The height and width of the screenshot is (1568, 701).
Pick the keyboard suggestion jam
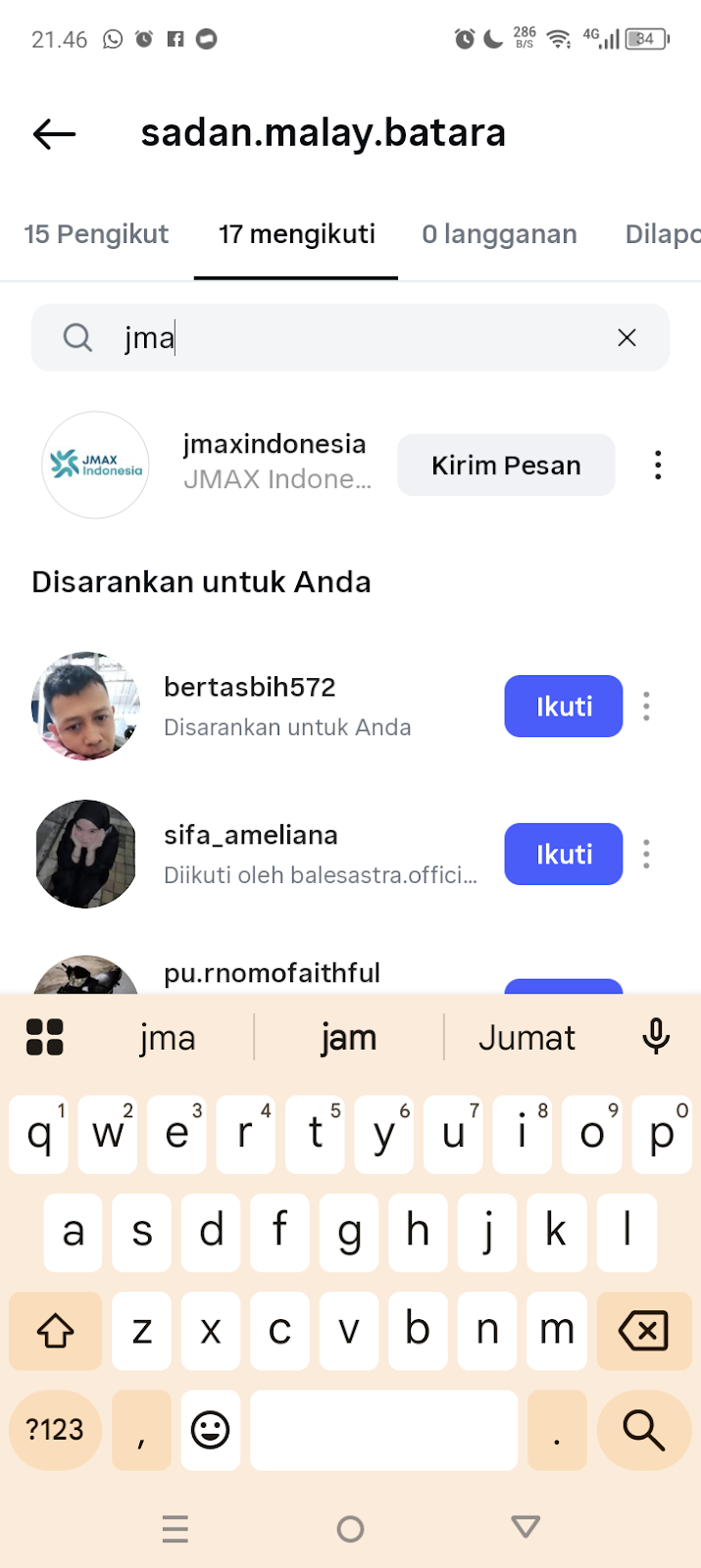(349, 1038)
